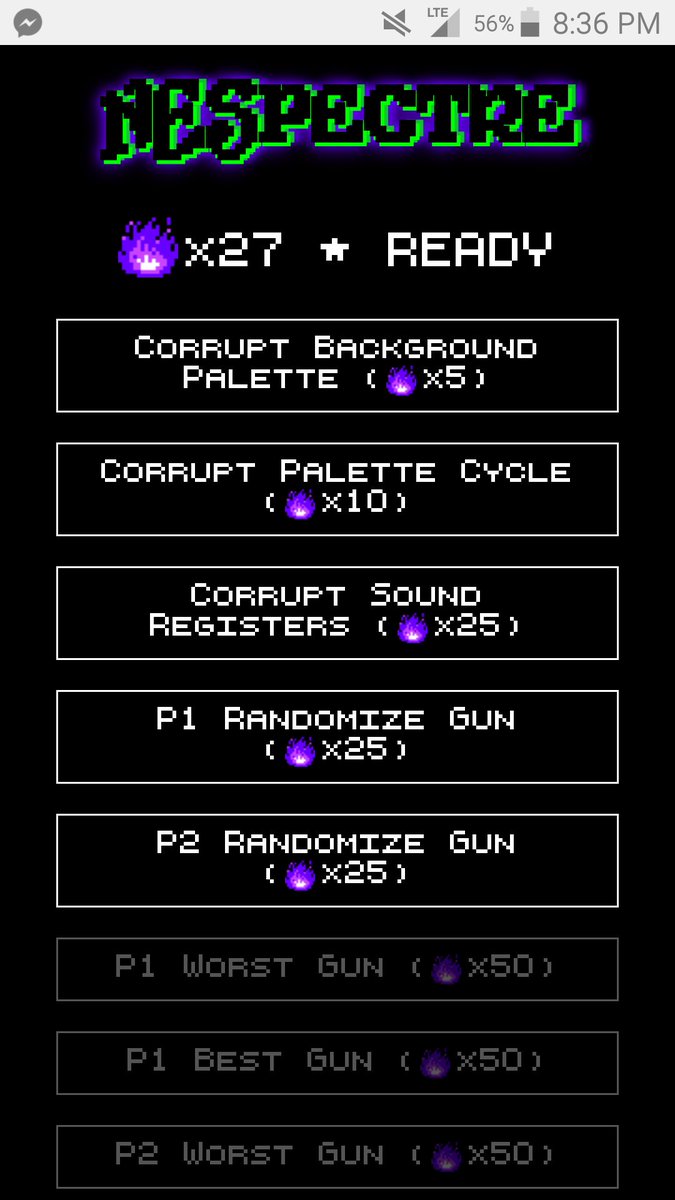Tap Corrupt Background Palette button
The width and height of the screenshot is (675, 1200).
(337, 365)
